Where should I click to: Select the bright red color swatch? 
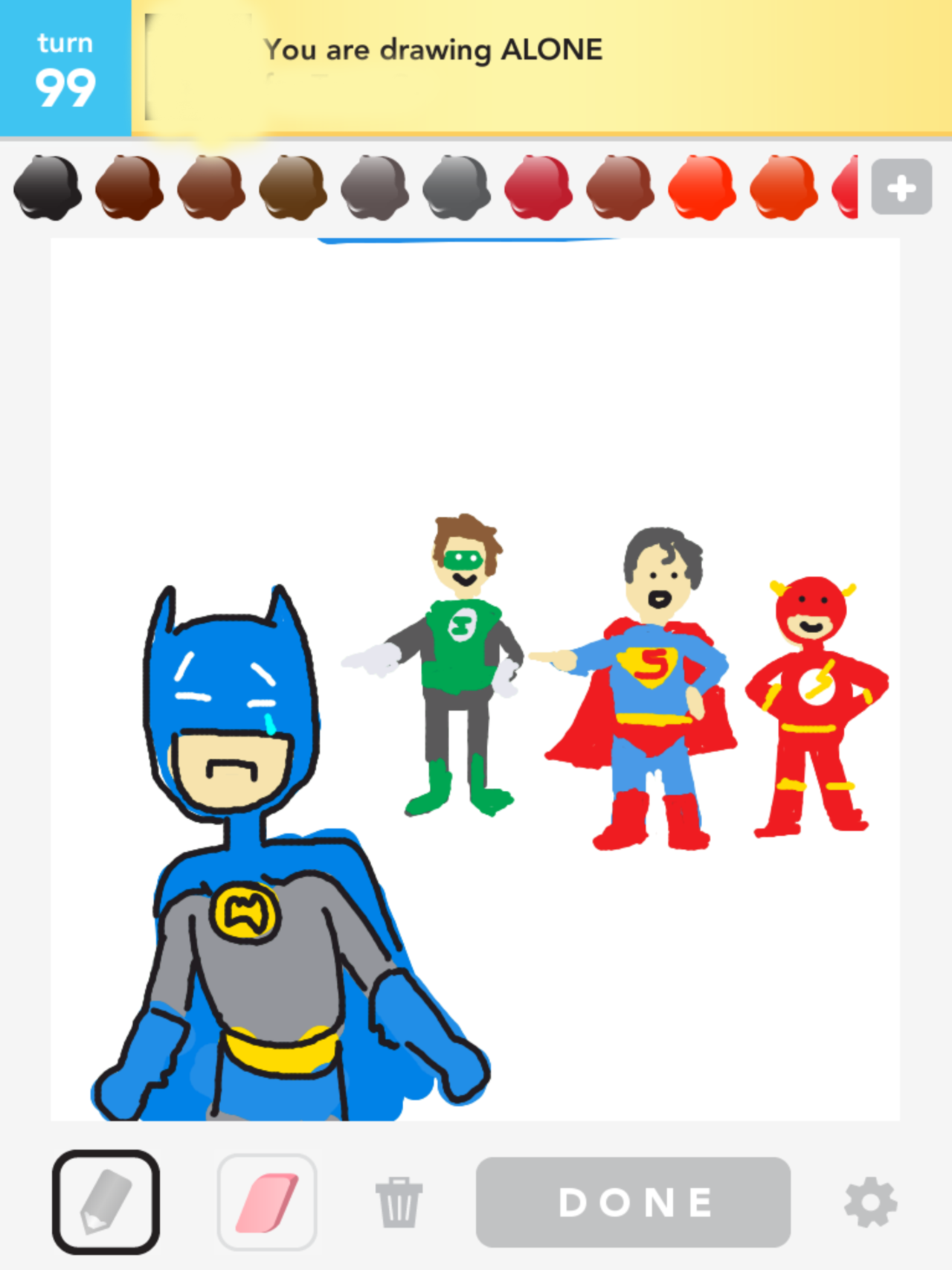[x=702, y=187]
